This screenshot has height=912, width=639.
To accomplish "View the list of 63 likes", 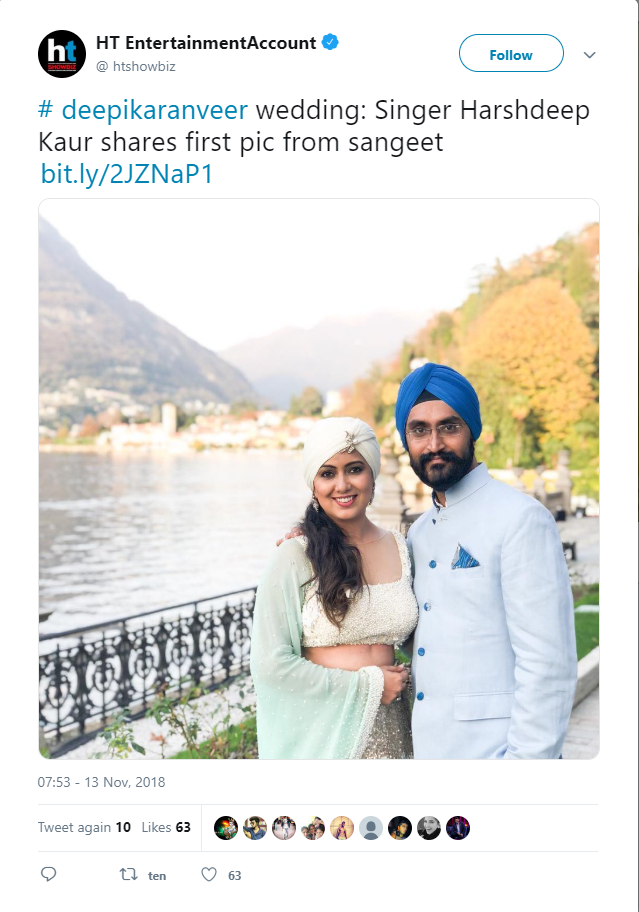I will coord(165,827).
